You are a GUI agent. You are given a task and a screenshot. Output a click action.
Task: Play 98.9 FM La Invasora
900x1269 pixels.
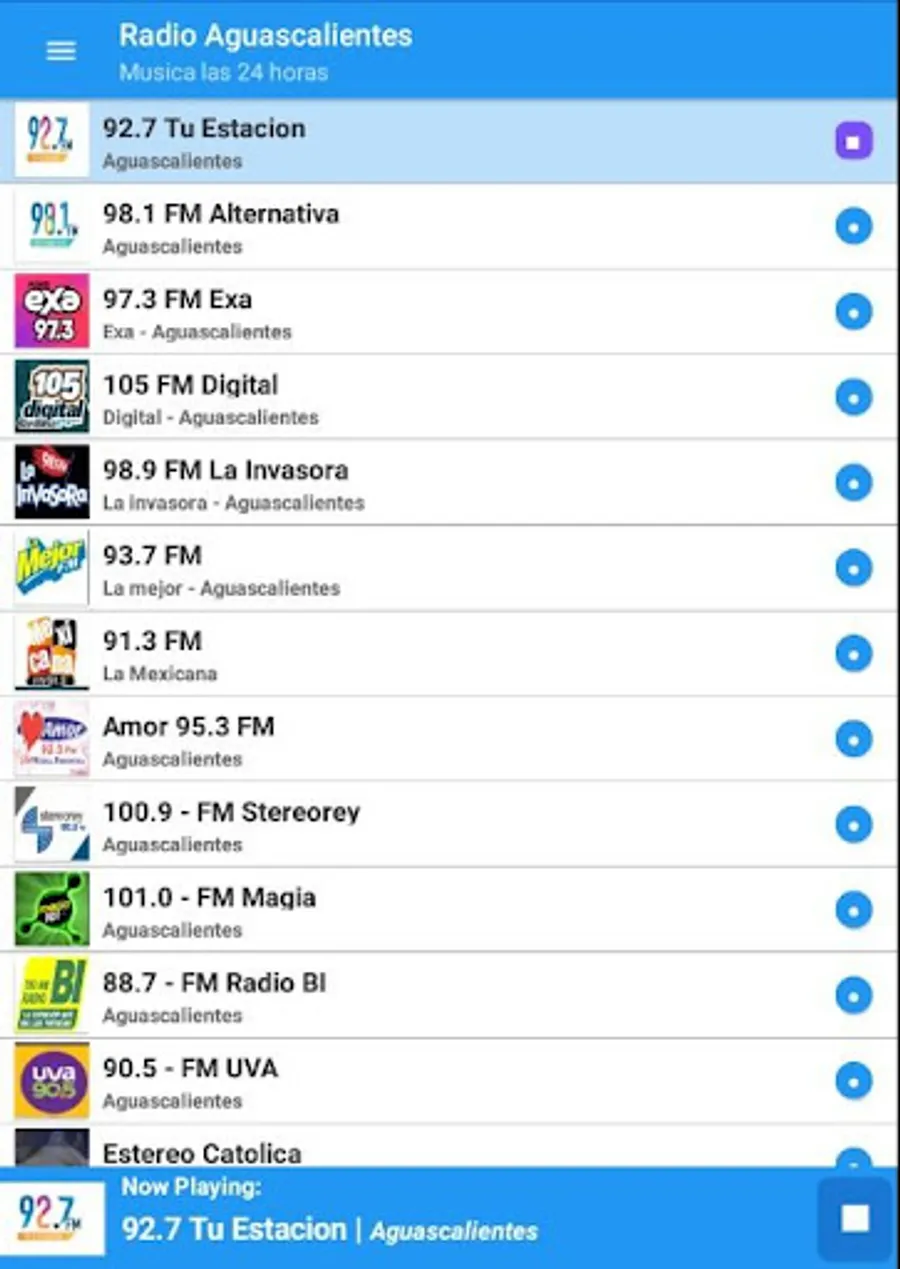pyautogui.click(x=853, y=484)
